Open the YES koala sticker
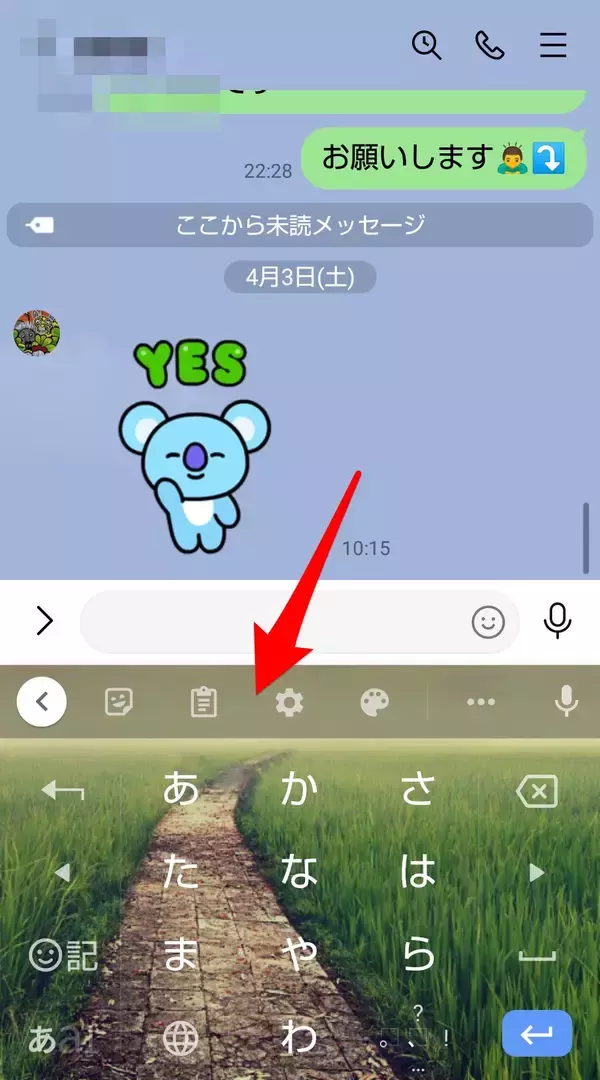Viewport: 600px width, 1080px height. pyautogui.click(x=192, y=445)
